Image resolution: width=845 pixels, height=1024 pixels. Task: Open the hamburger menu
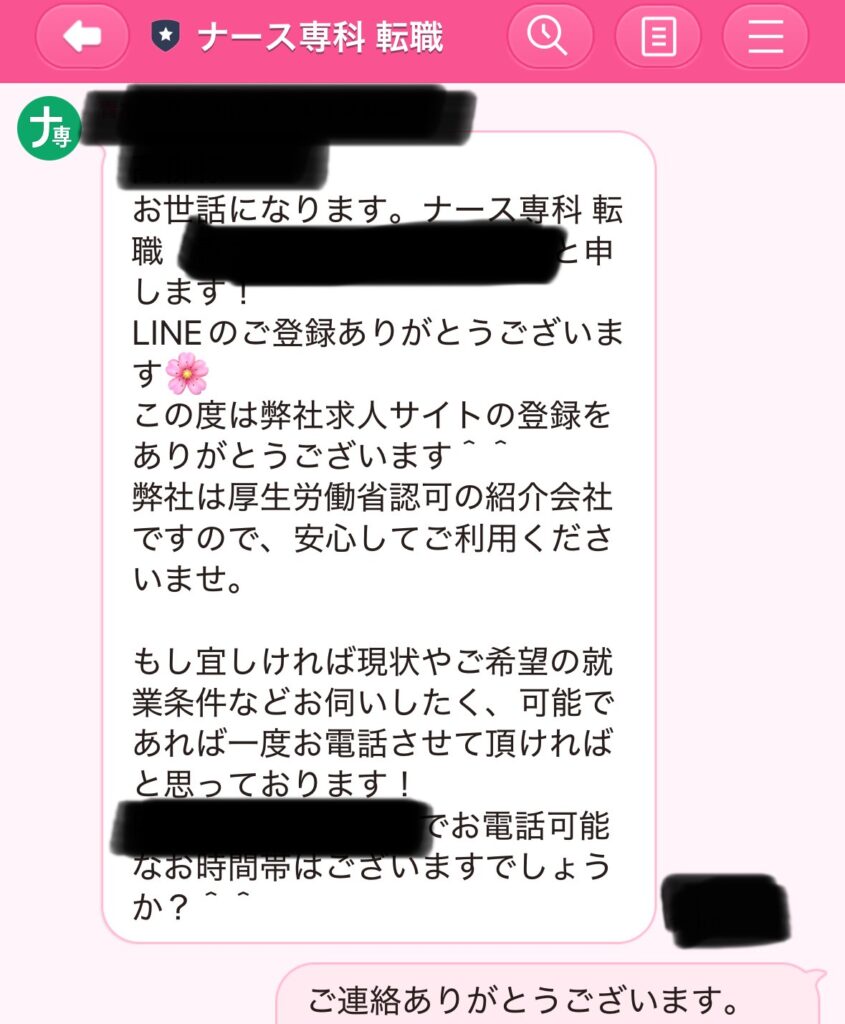[x=765, y=37]
